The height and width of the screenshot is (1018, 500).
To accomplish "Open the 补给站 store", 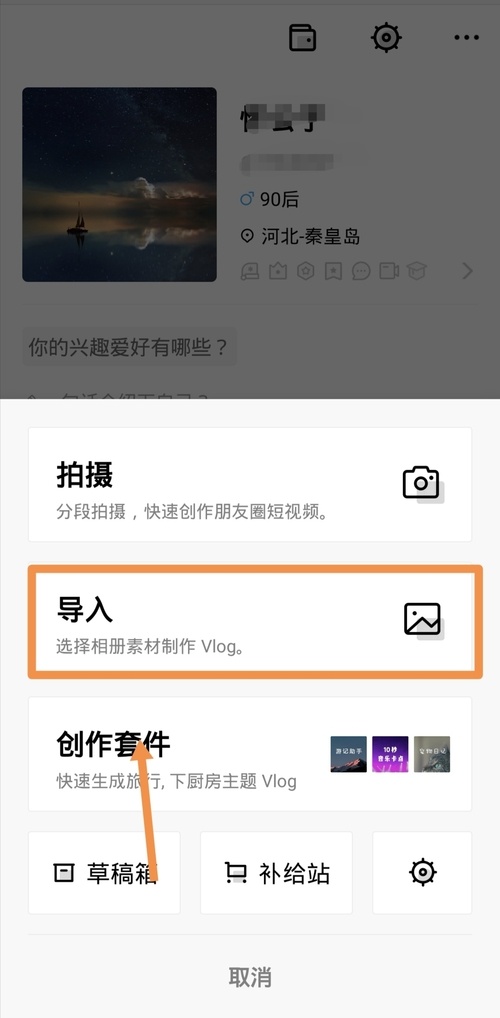I will click(276, 873).
